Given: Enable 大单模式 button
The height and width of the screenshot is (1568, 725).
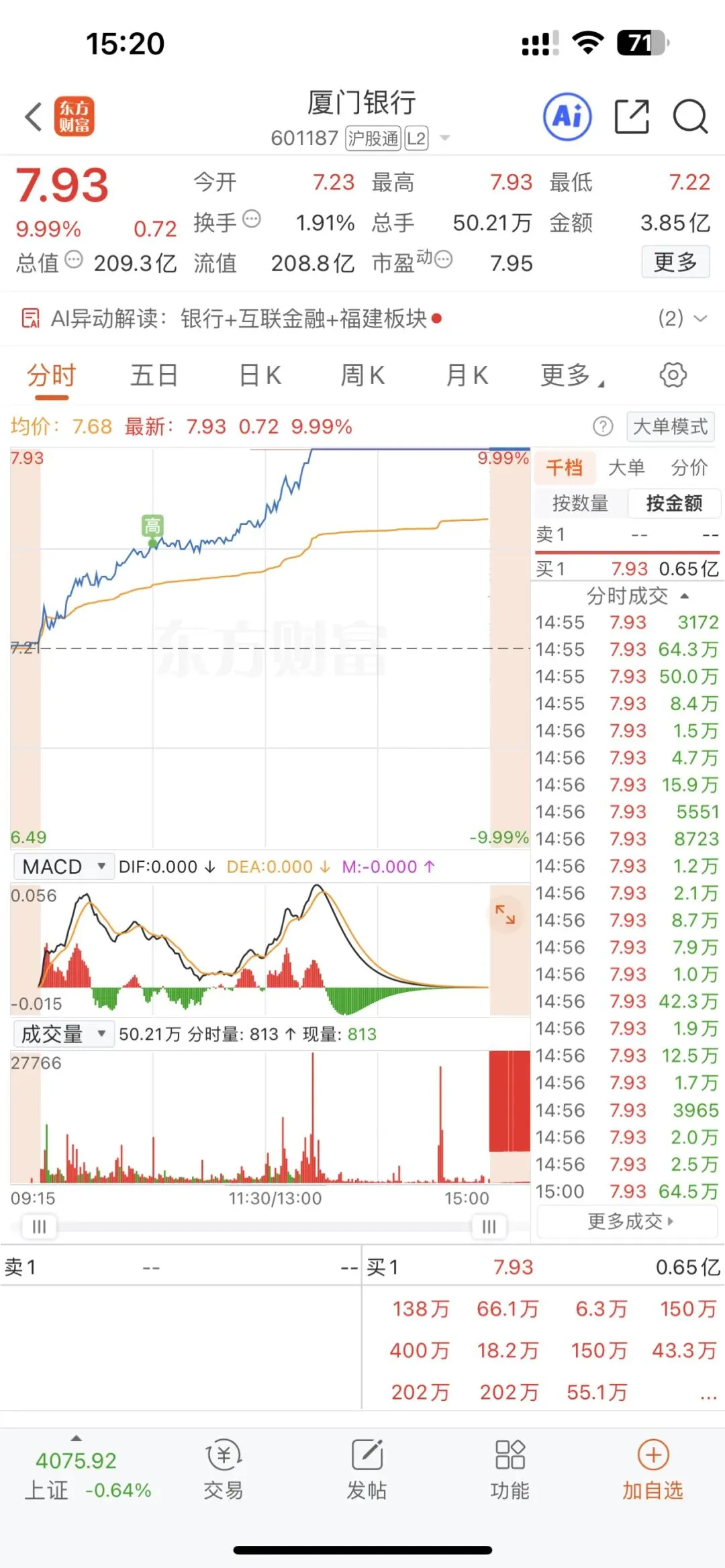Looking at the screenshot, I should 670,426.
